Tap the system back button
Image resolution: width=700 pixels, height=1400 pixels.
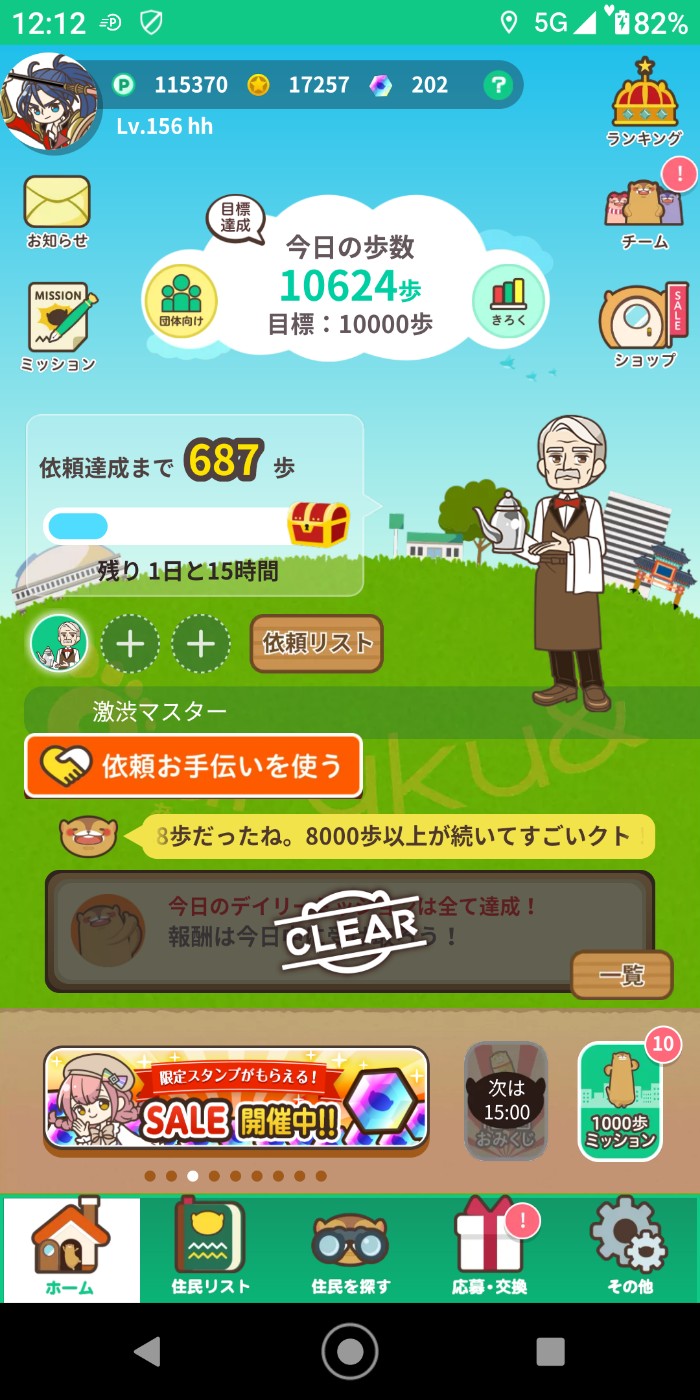pyautogui.click(x=148, y=1351)
